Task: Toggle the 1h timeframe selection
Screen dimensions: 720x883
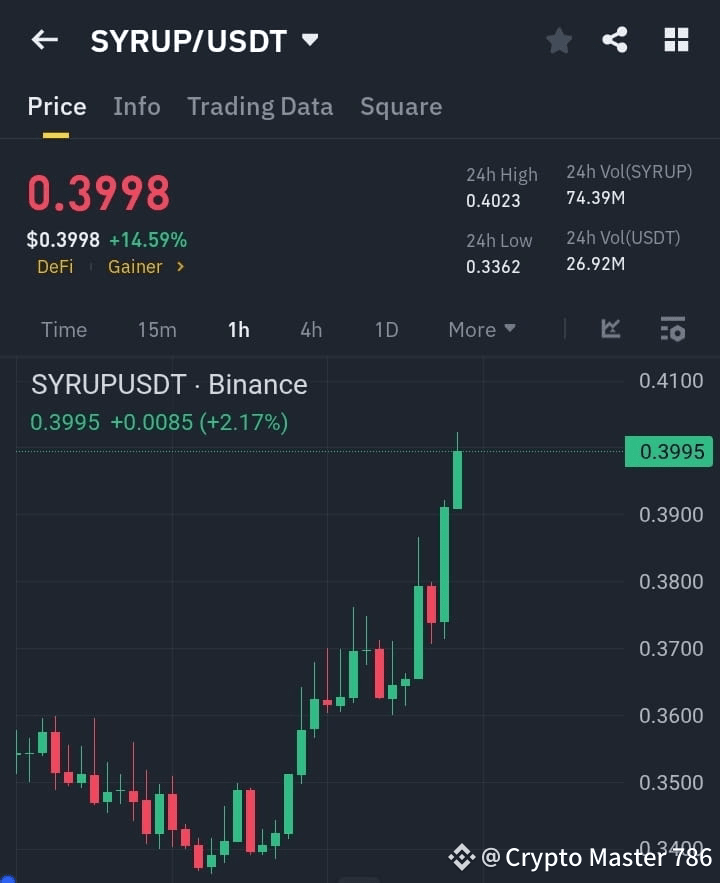Action: [x=238, y=329]
